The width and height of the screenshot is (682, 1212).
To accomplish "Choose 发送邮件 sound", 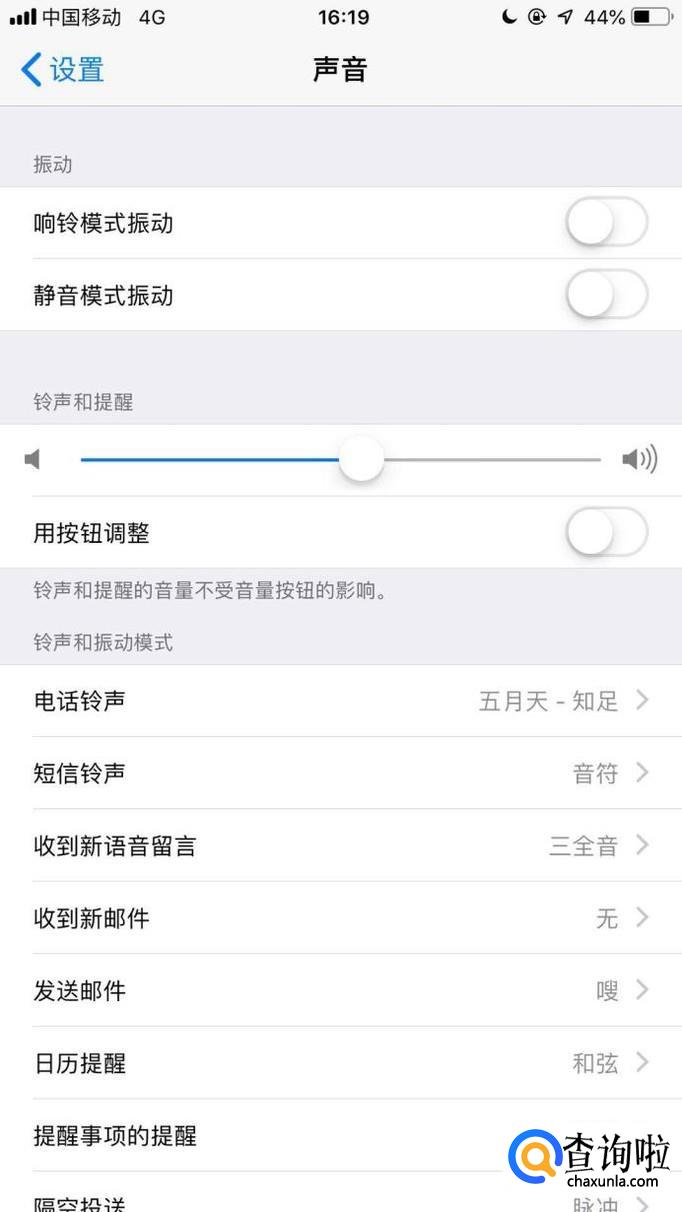I will point(340,990).
